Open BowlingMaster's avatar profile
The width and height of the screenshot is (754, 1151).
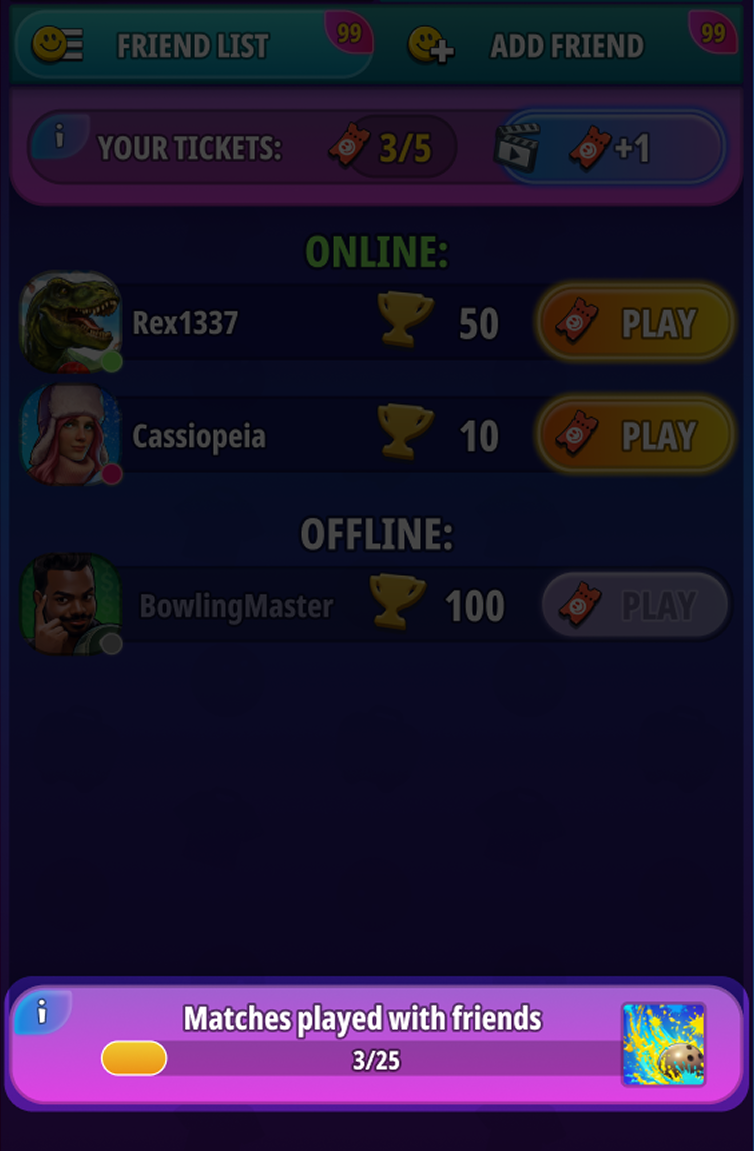click(70, 604)
